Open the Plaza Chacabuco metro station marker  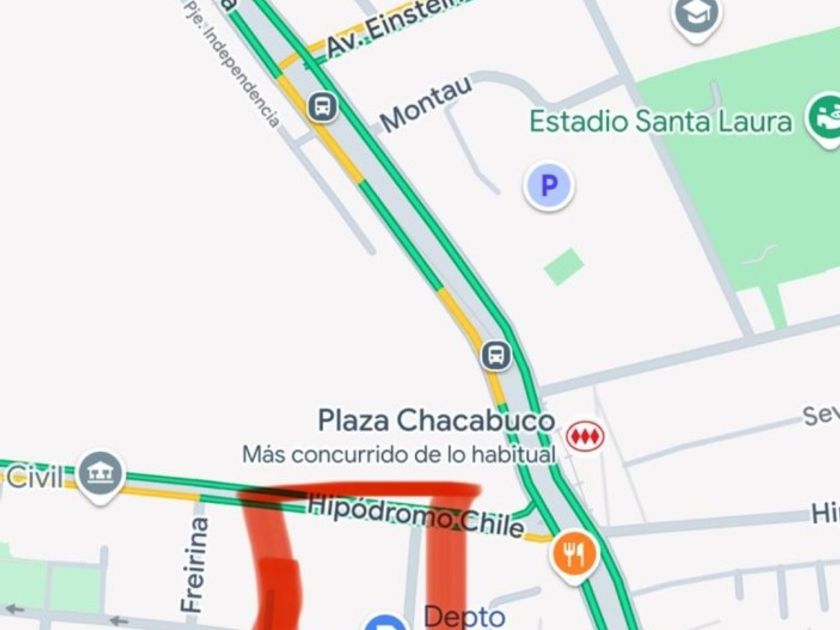click(584, 435)
